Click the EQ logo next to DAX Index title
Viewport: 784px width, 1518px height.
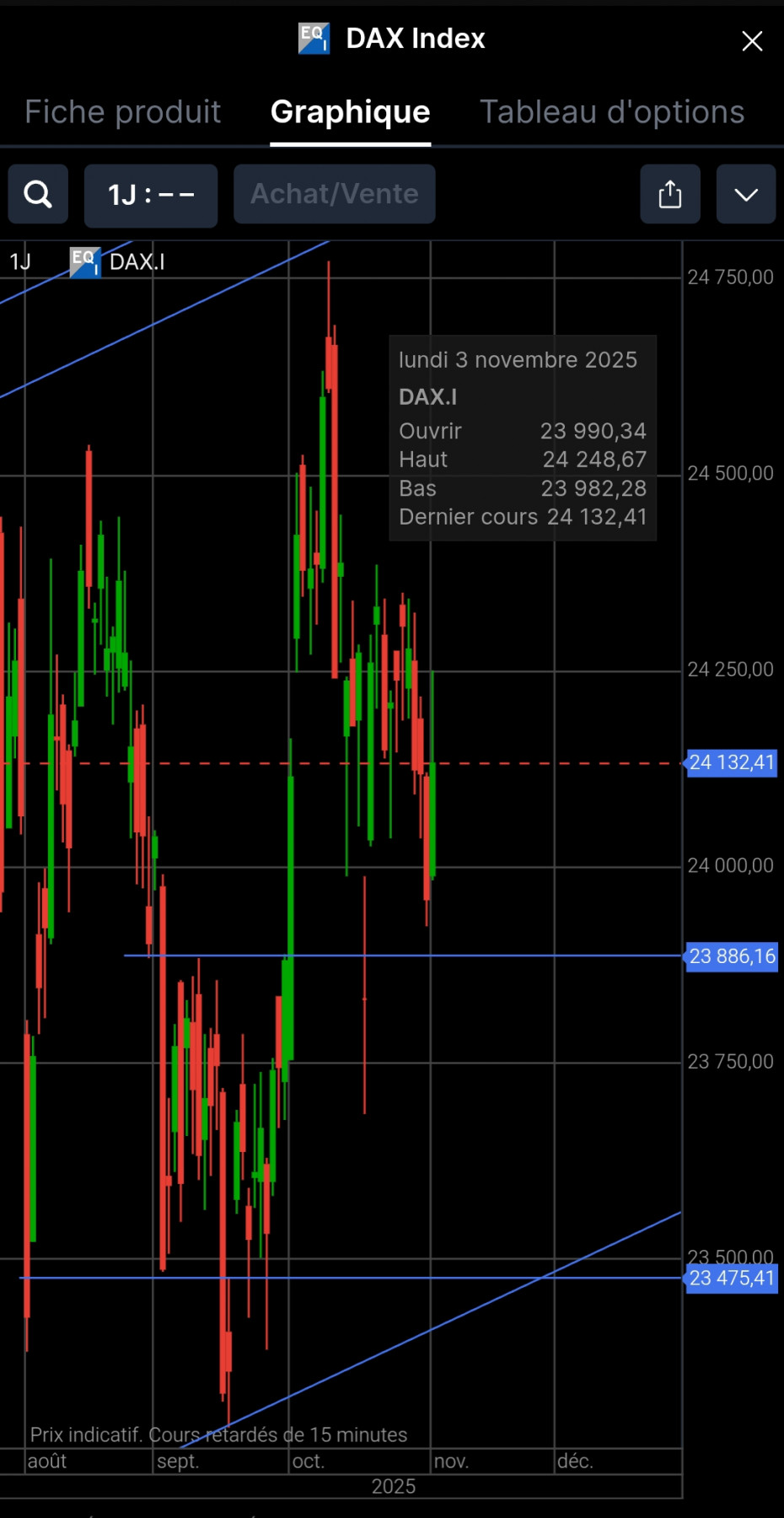[x=313, y=37]
